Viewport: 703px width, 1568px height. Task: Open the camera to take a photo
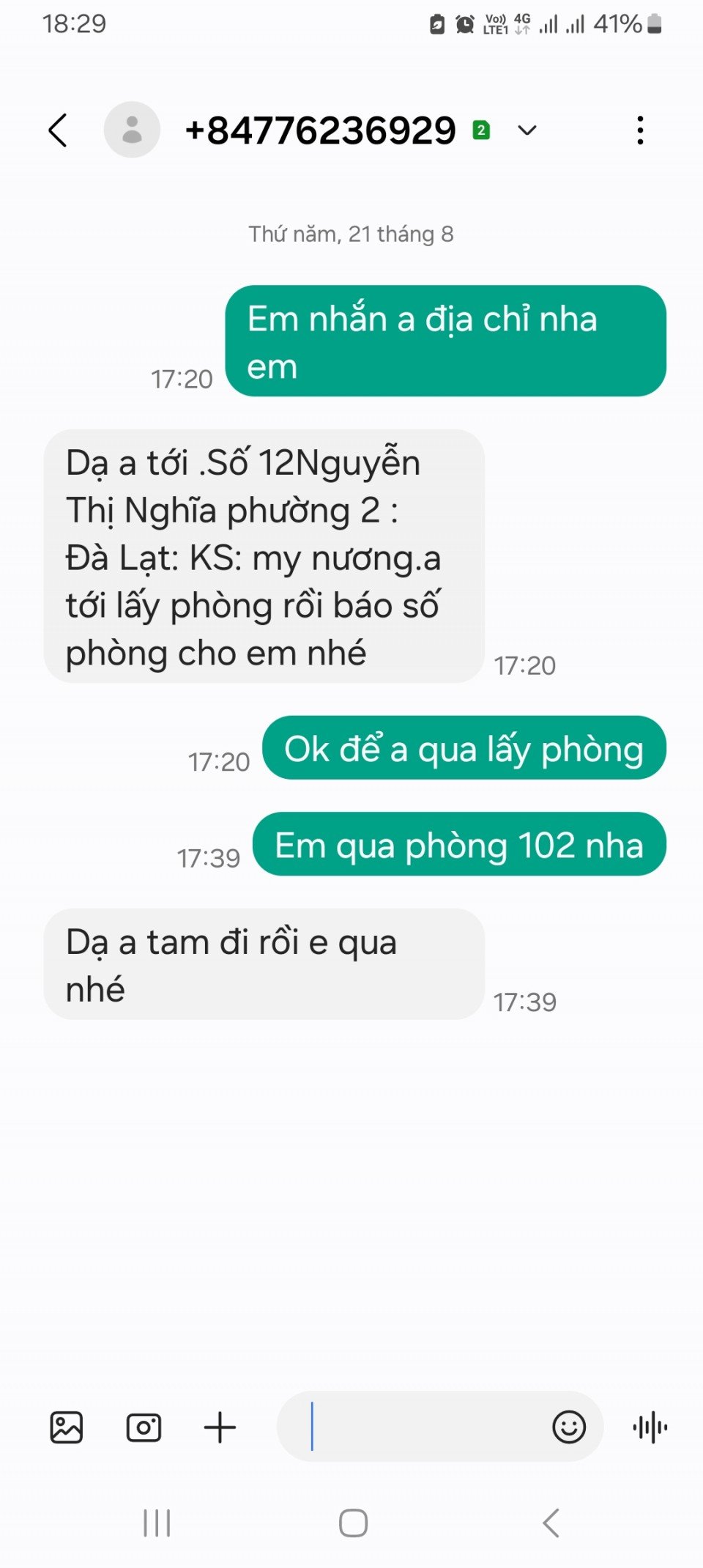pos(144,1427)
